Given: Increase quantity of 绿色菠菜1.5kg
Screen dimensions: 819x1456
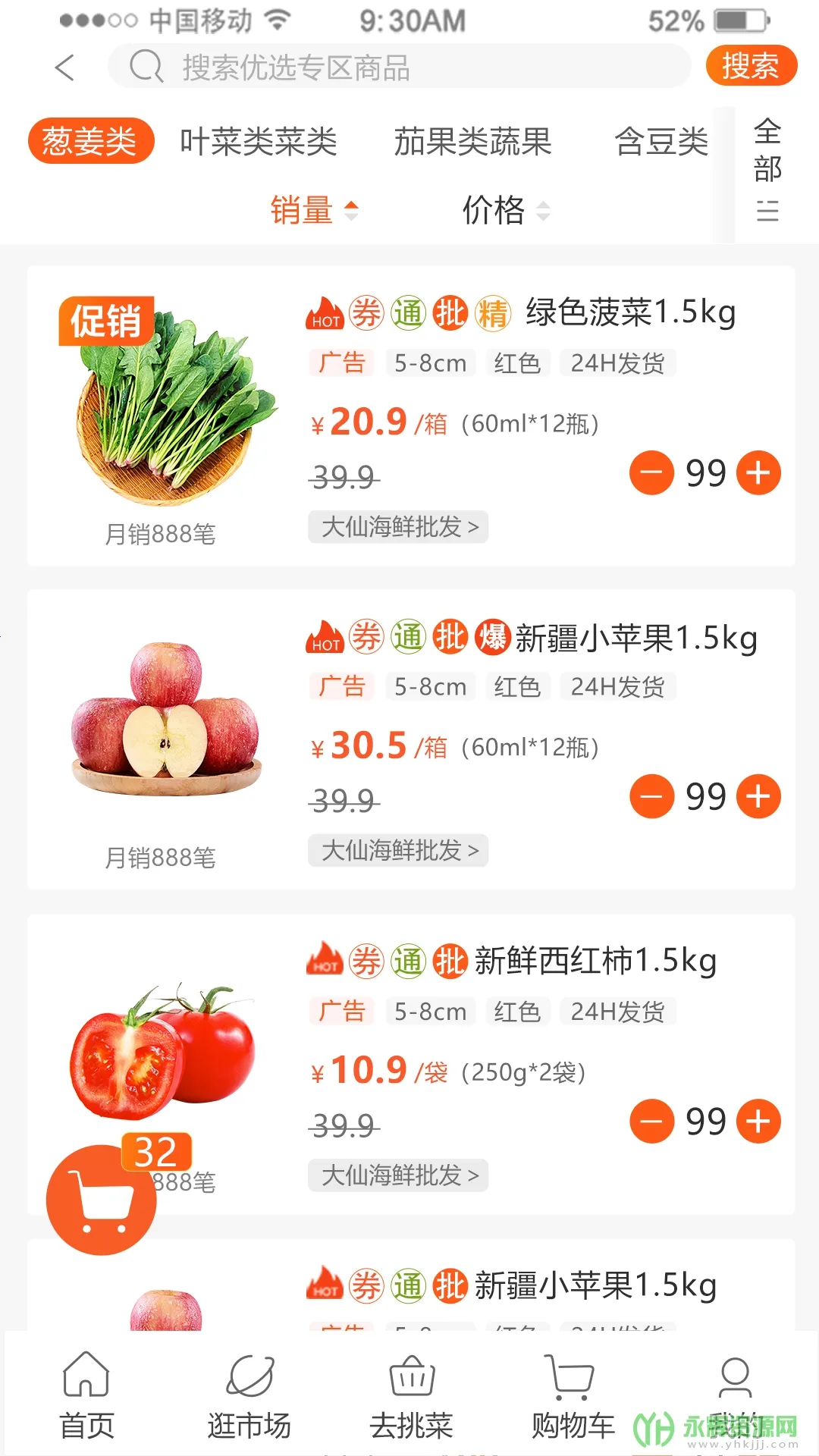Looking at the screenshot, I should coord(758,472).
